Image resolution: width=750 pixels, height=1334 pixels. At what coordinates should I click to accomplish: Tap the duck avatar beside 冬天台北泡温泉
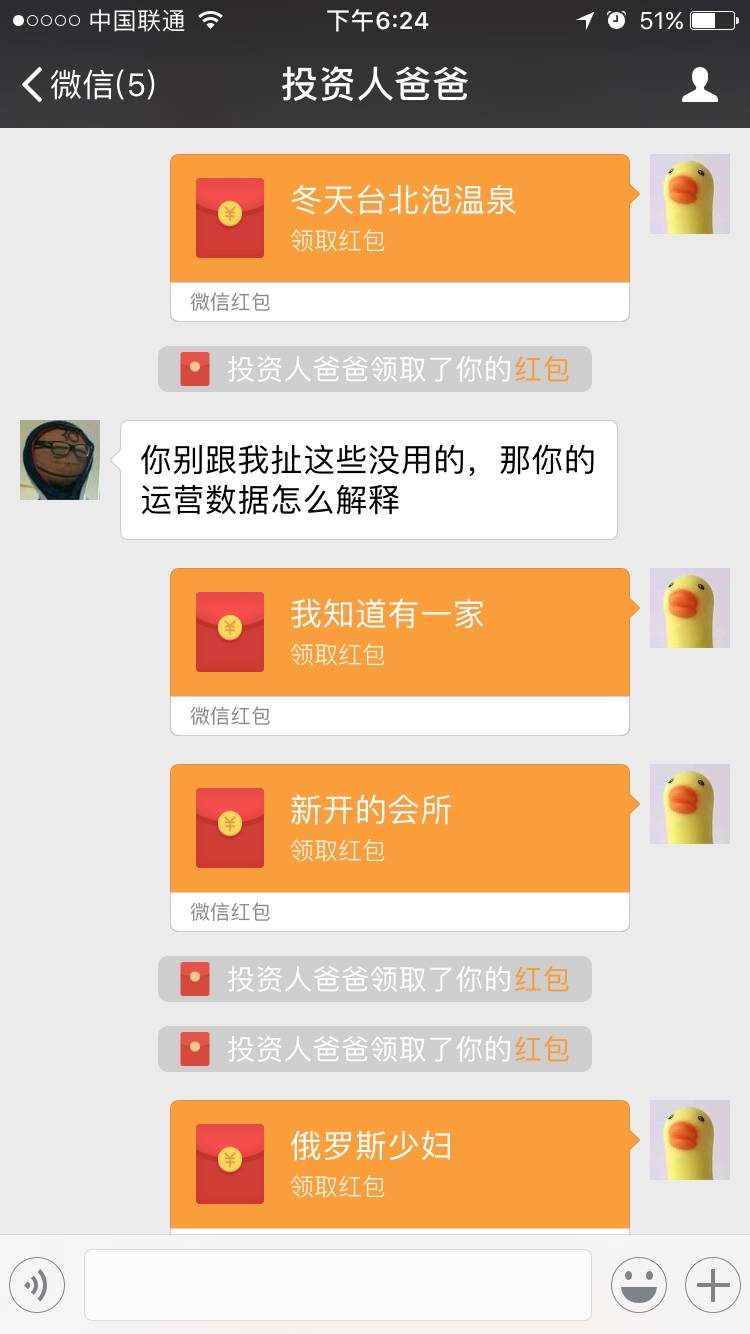coord(690,194)
